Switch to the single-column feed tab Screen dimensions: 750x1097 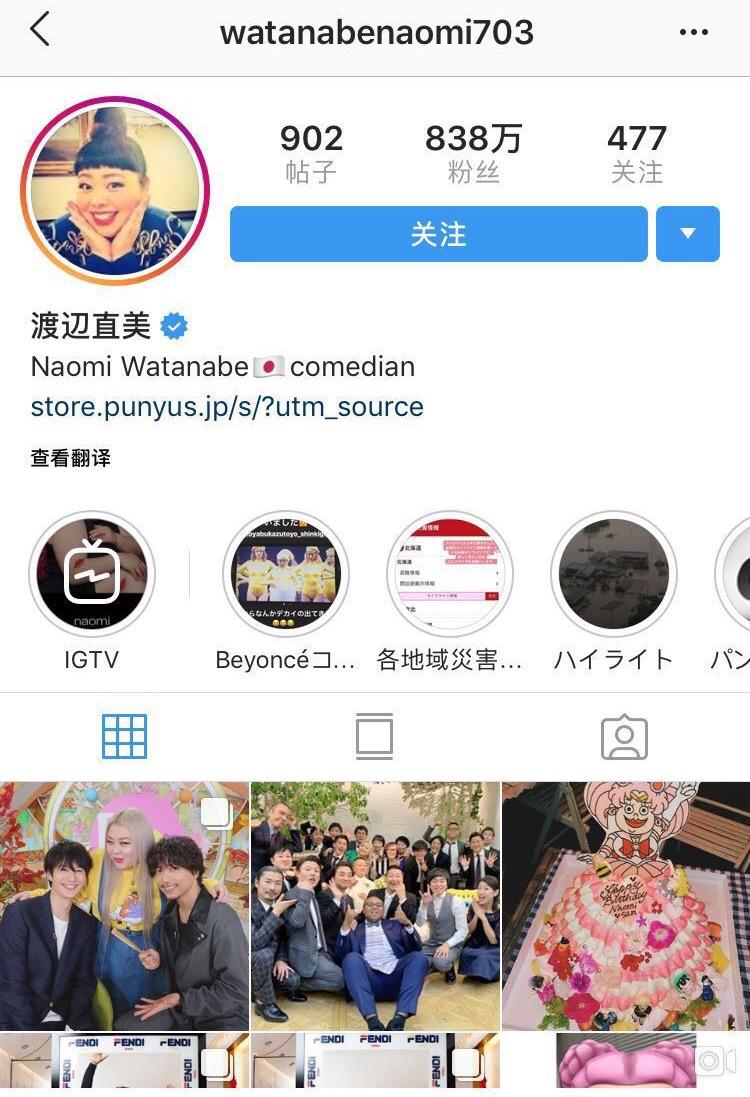(x=374, y=737)
